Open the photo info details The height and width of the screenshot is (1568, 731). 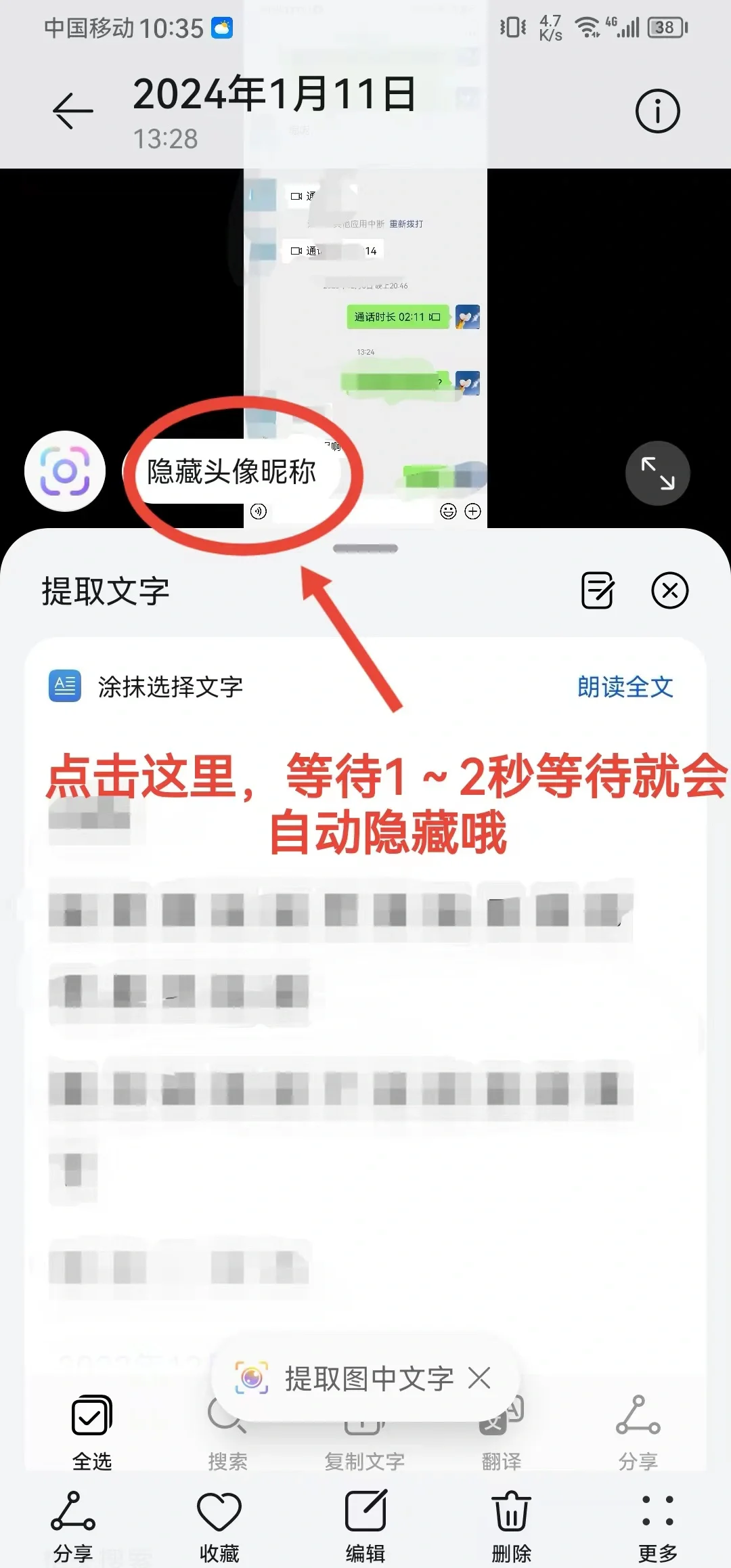pos(657,110)
